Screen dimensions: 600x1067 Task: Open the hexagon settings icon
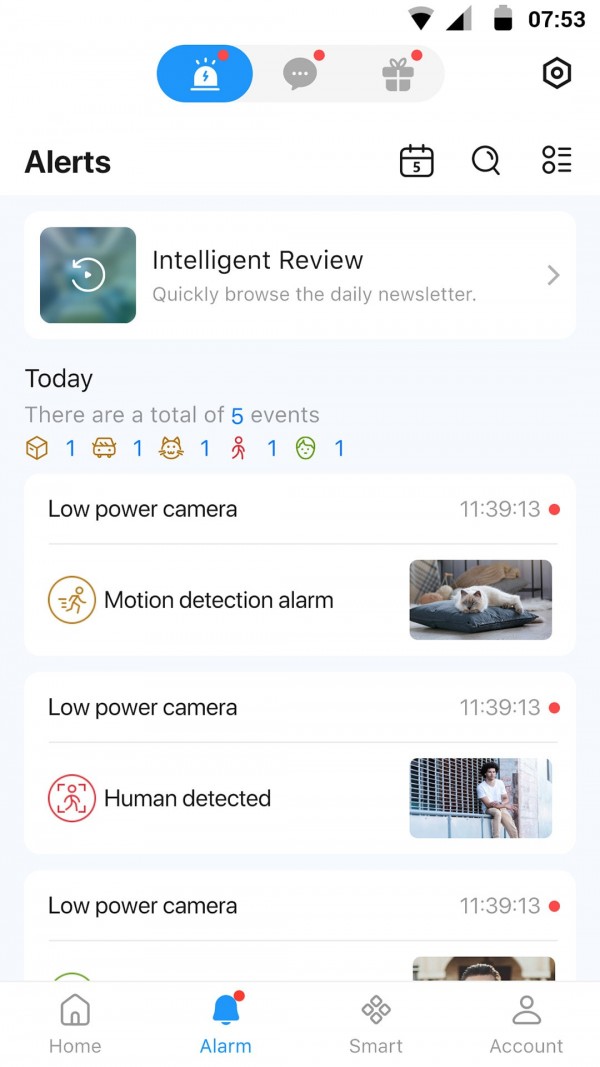pos(556,74)
